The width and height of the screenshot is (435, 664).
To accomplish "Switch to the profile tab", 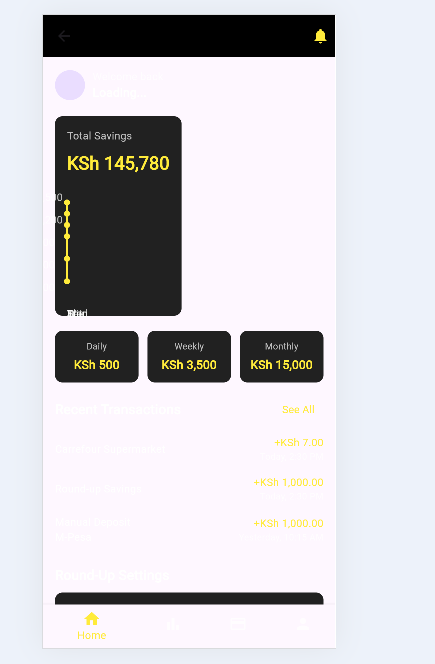I will point(303,624).
